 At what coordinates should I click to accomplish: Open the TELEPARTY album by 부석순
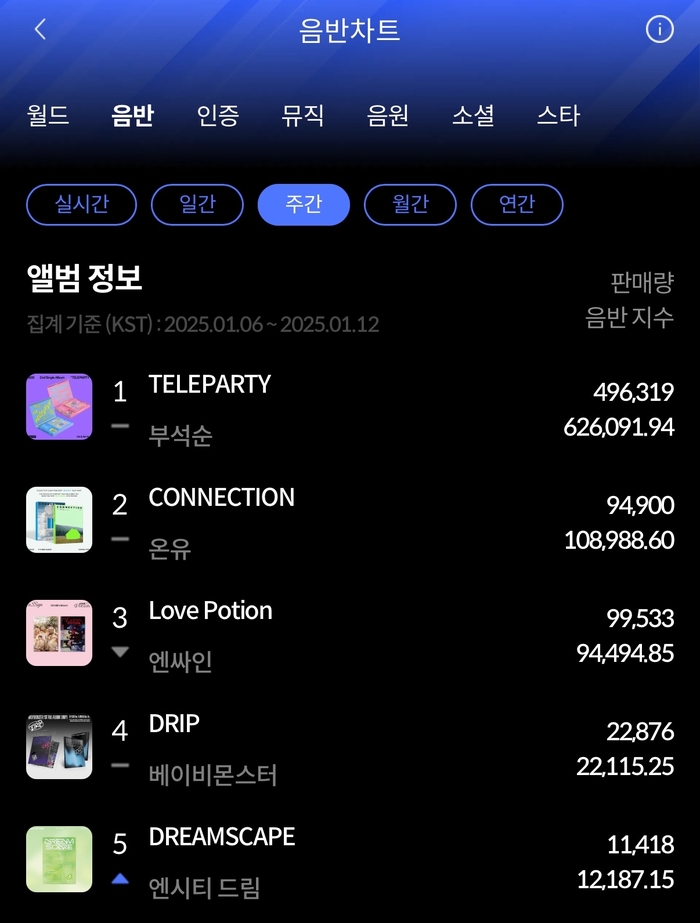(x=210, y=385)
